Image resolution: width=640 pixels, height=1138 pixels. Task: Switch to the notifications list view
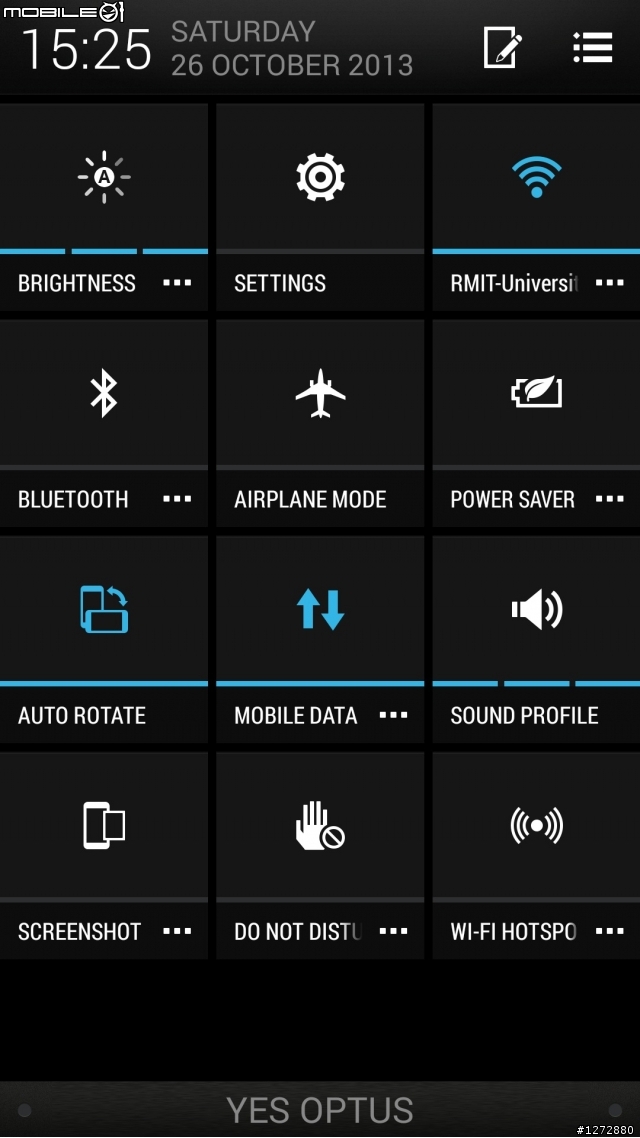pyautogui.click(x=593, y=47)
